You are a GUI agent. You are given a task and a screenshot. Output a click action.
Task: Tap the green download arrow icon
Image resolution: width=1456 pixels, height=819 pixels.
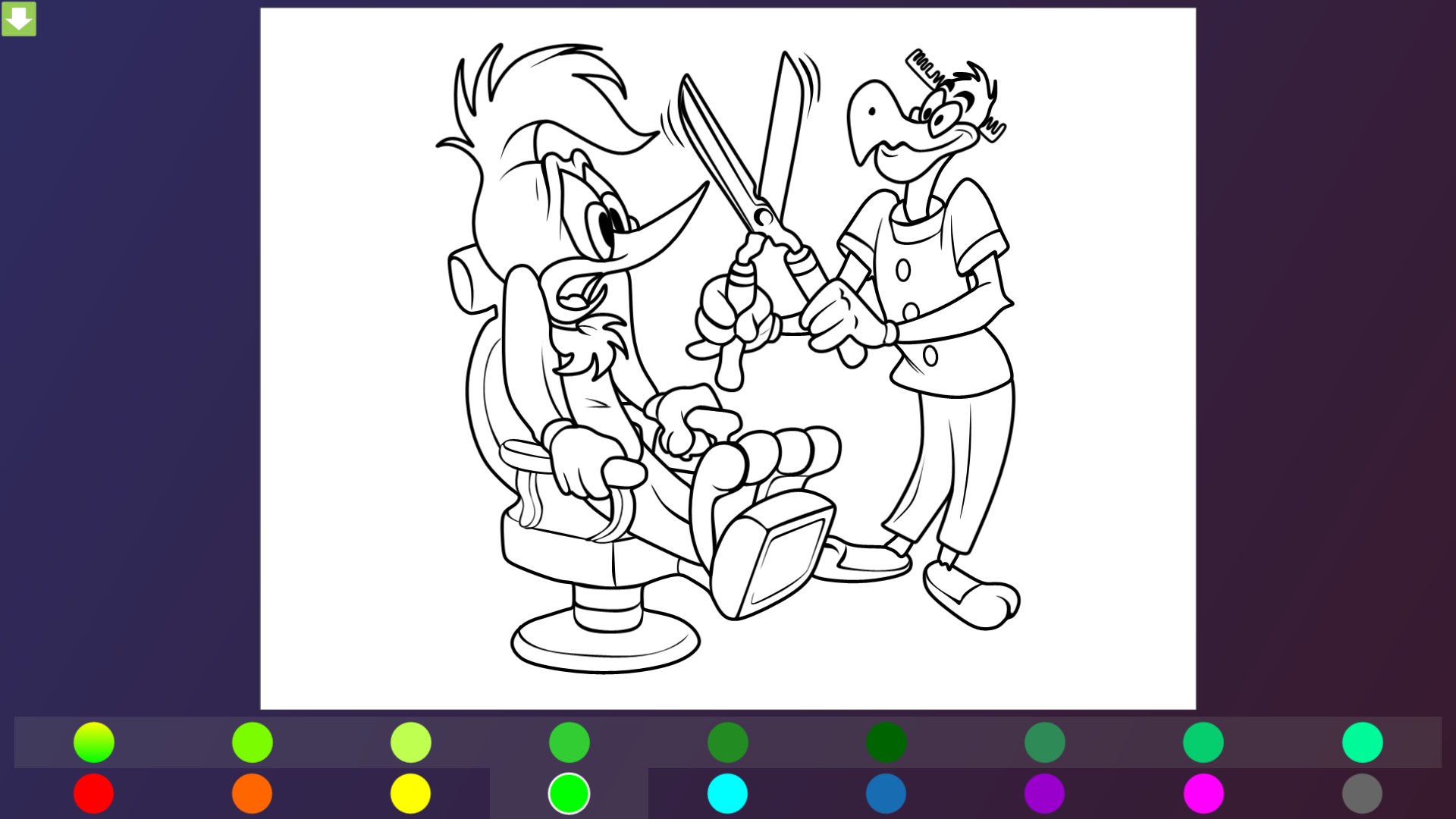(x=19, y=19)
